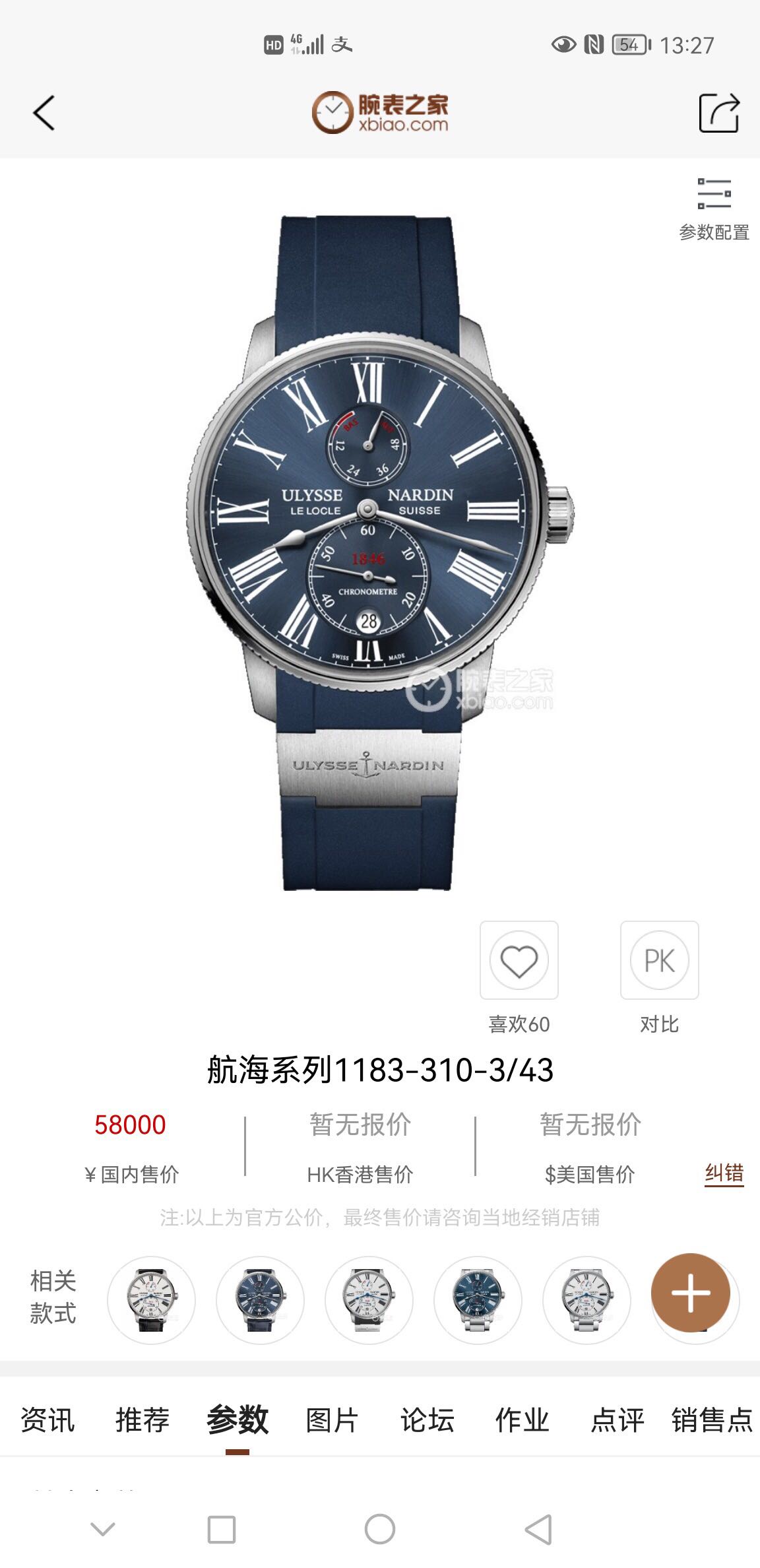Like this watch with the heart icon

click(x=519, y=960)
